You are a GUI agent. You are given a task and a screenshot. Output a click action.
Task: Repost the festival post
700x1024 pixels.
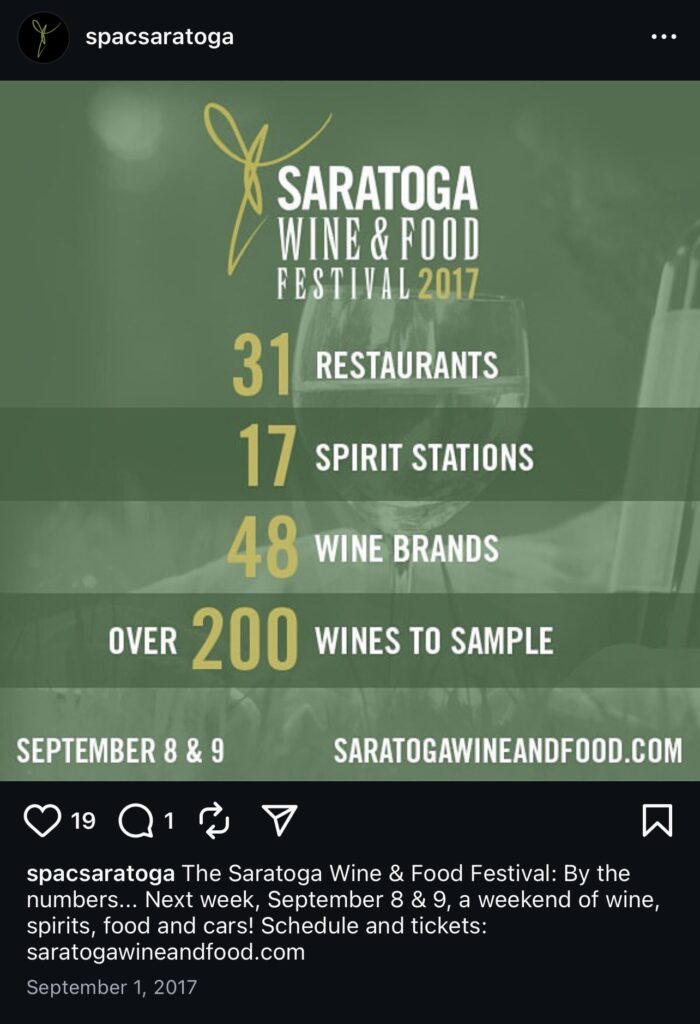point(214,821)
